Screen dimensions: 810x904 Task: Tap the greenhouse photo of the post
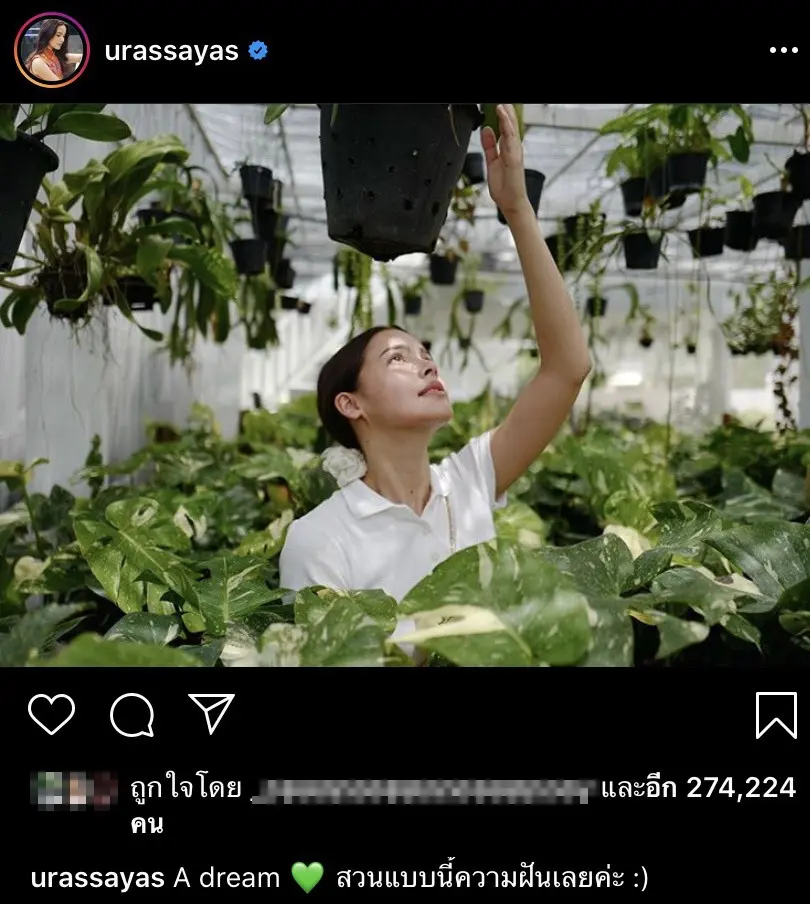click(x=405, y=385)
